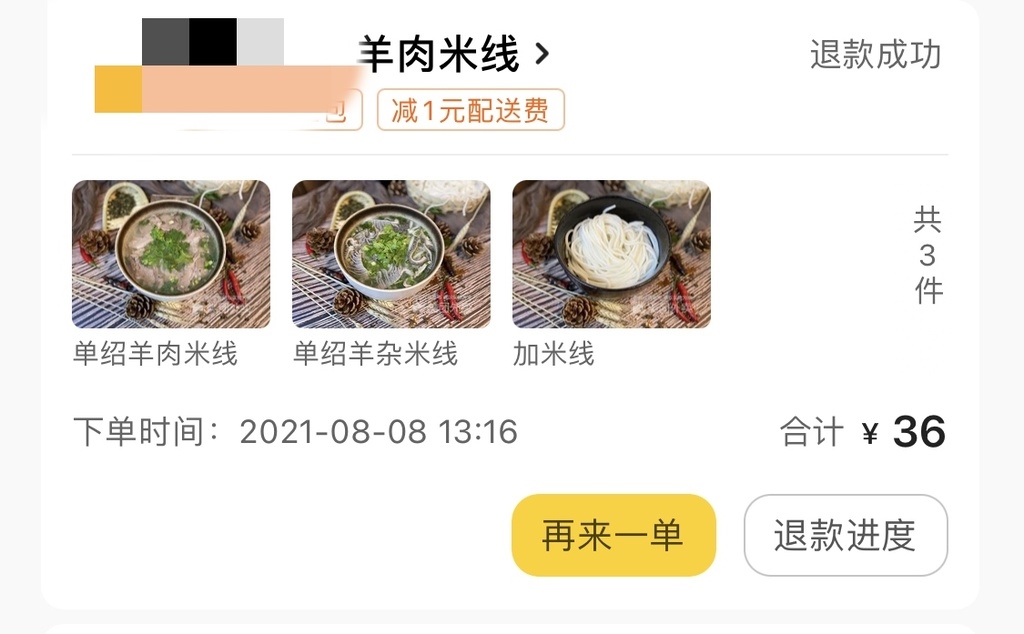The width and height of the screenshot is (1024, 634).
Task: Open the 单绍羊肉米线 dish thumbnail
Action: [x=171, y=254]
